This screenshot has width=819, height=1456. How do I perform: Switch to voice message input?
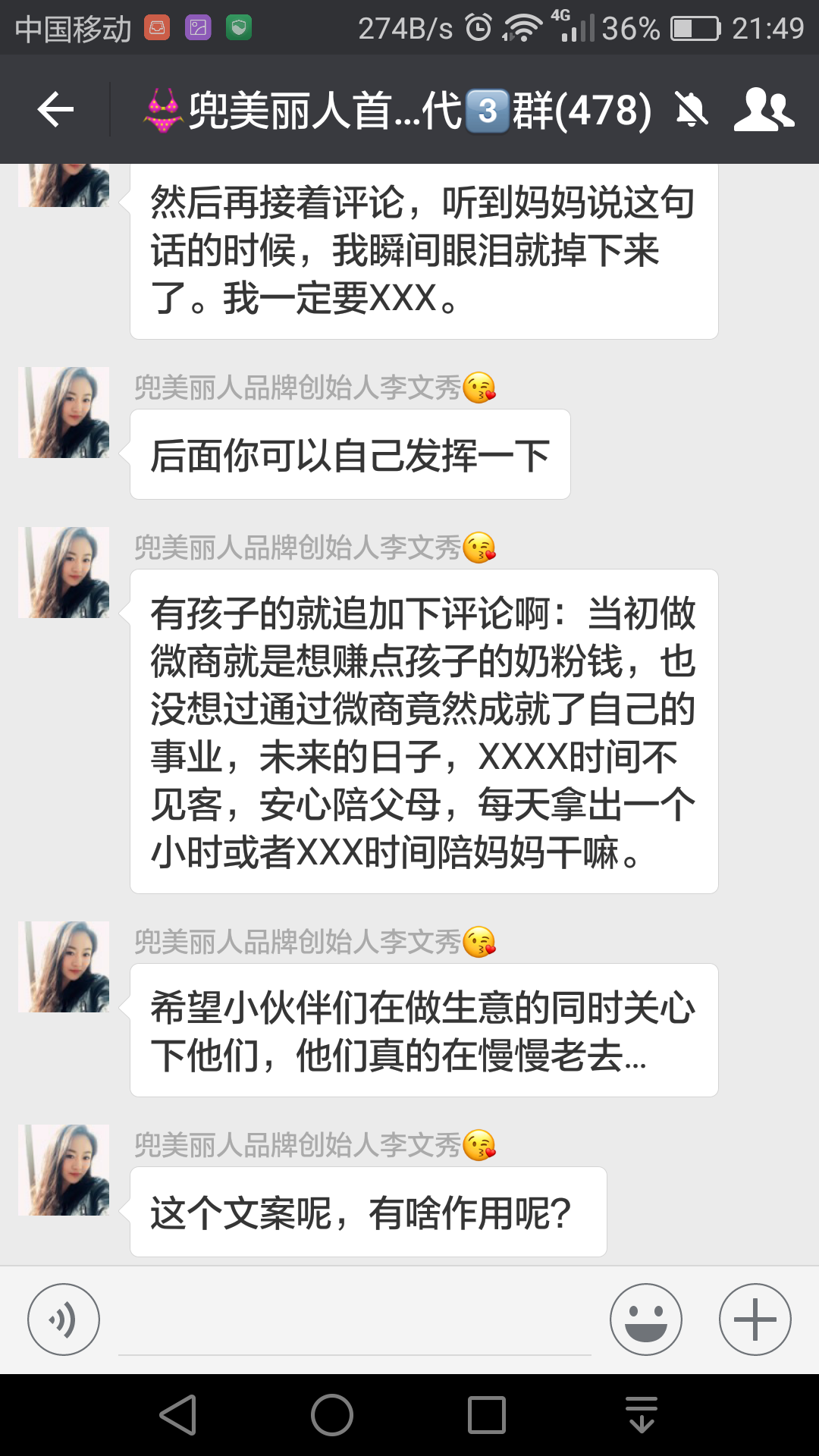click(64, 1319)
